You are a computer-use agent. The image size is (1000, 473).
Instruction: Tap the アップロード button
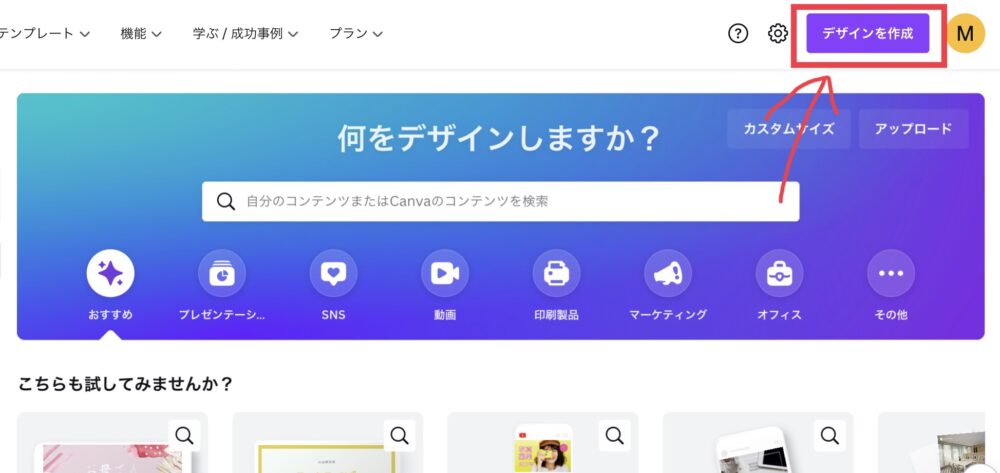coord(913,129)
